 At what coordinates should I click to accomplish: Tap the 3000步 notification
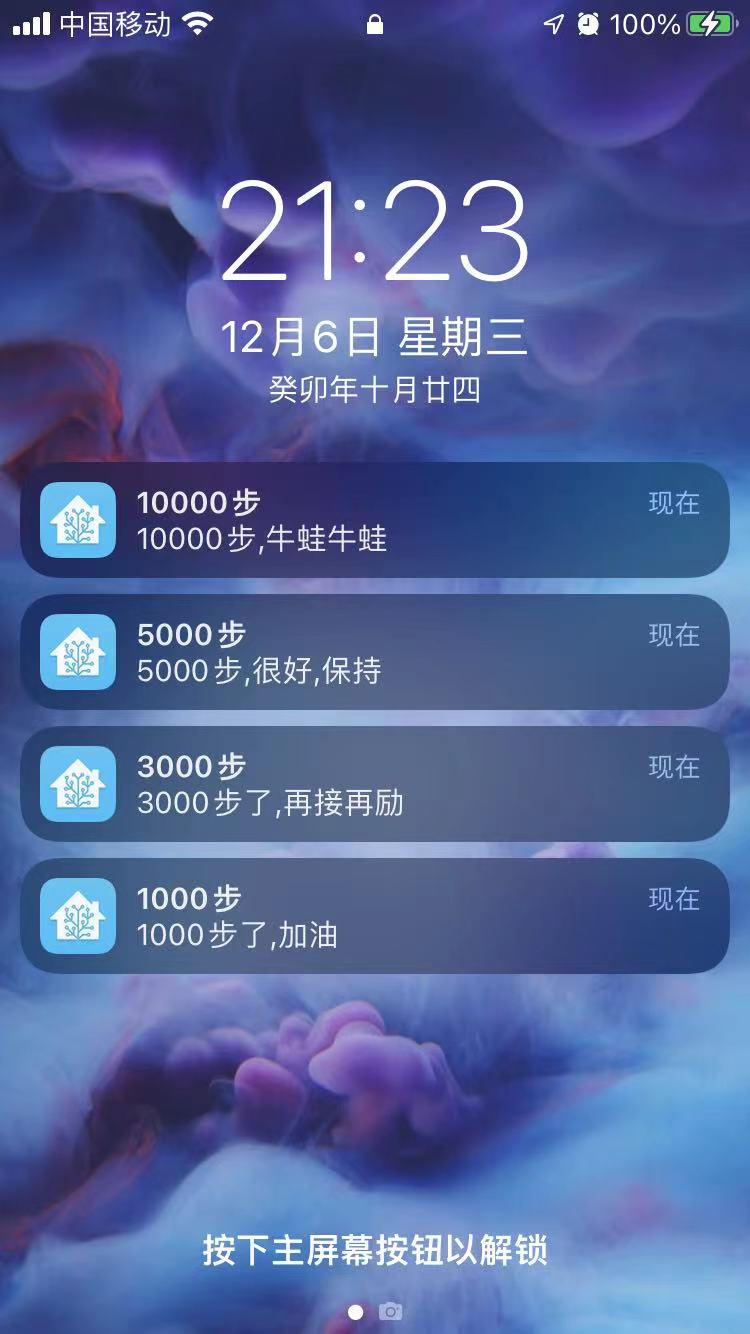375,784
